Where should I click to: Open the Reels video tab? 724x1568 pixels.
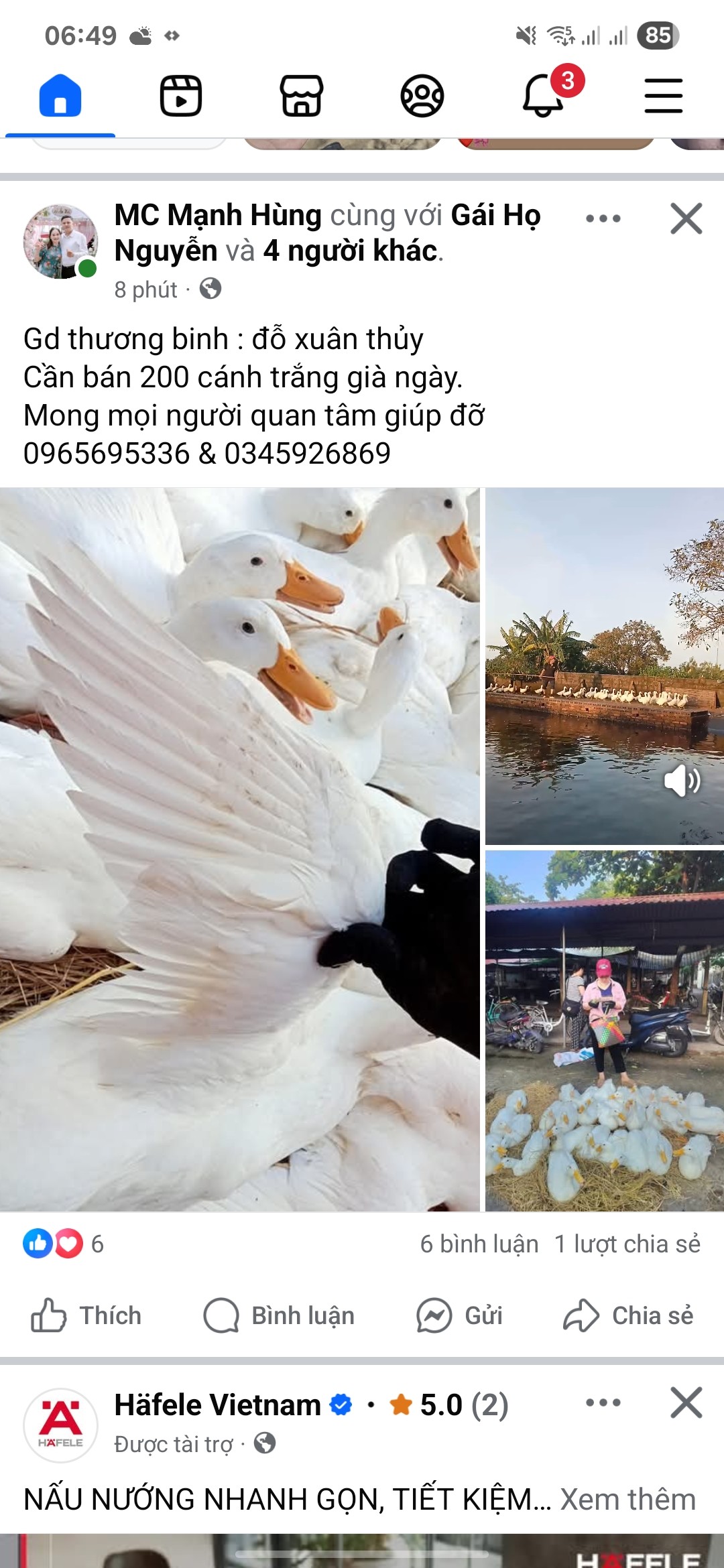[181, 96]
